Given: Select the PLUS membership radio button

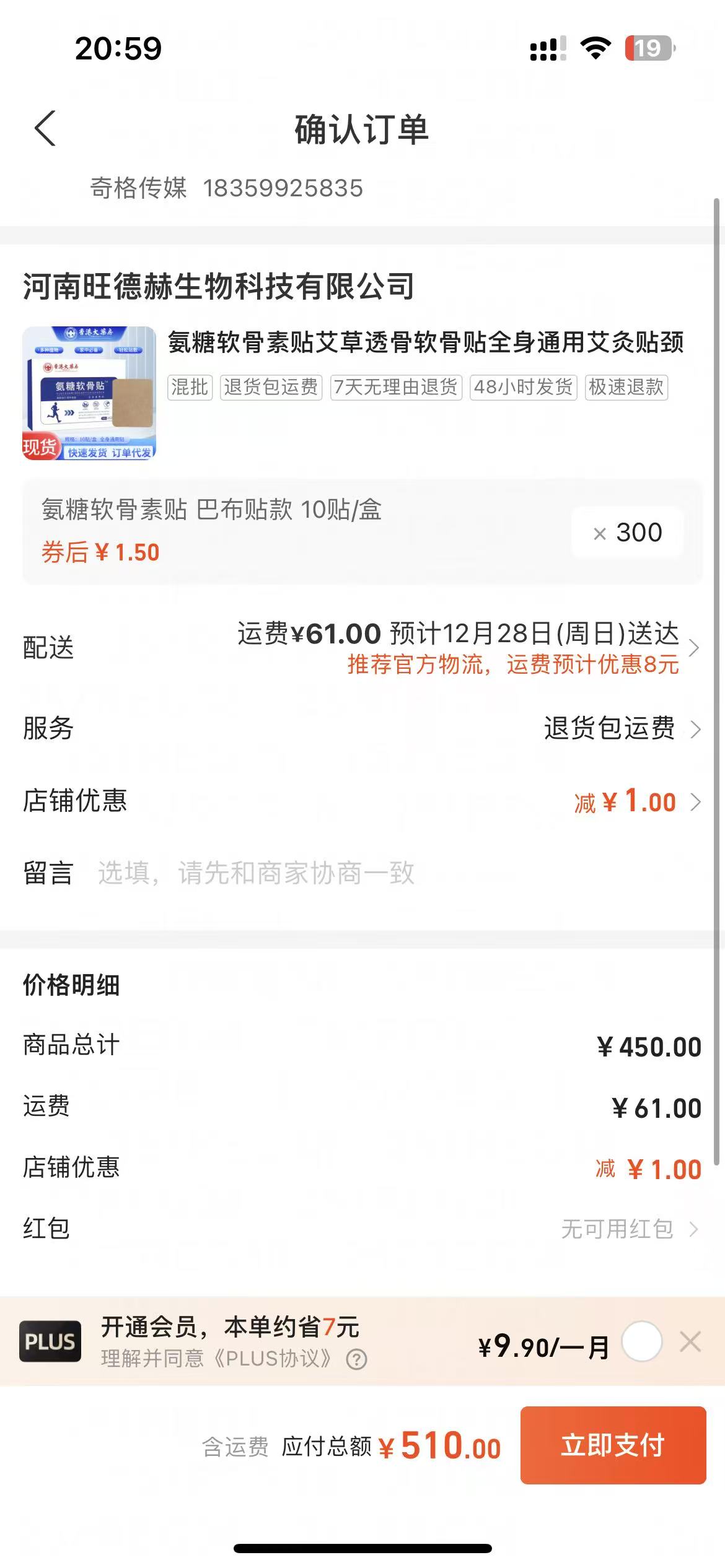Looking at the screenshot, I should click(641, 1341).
